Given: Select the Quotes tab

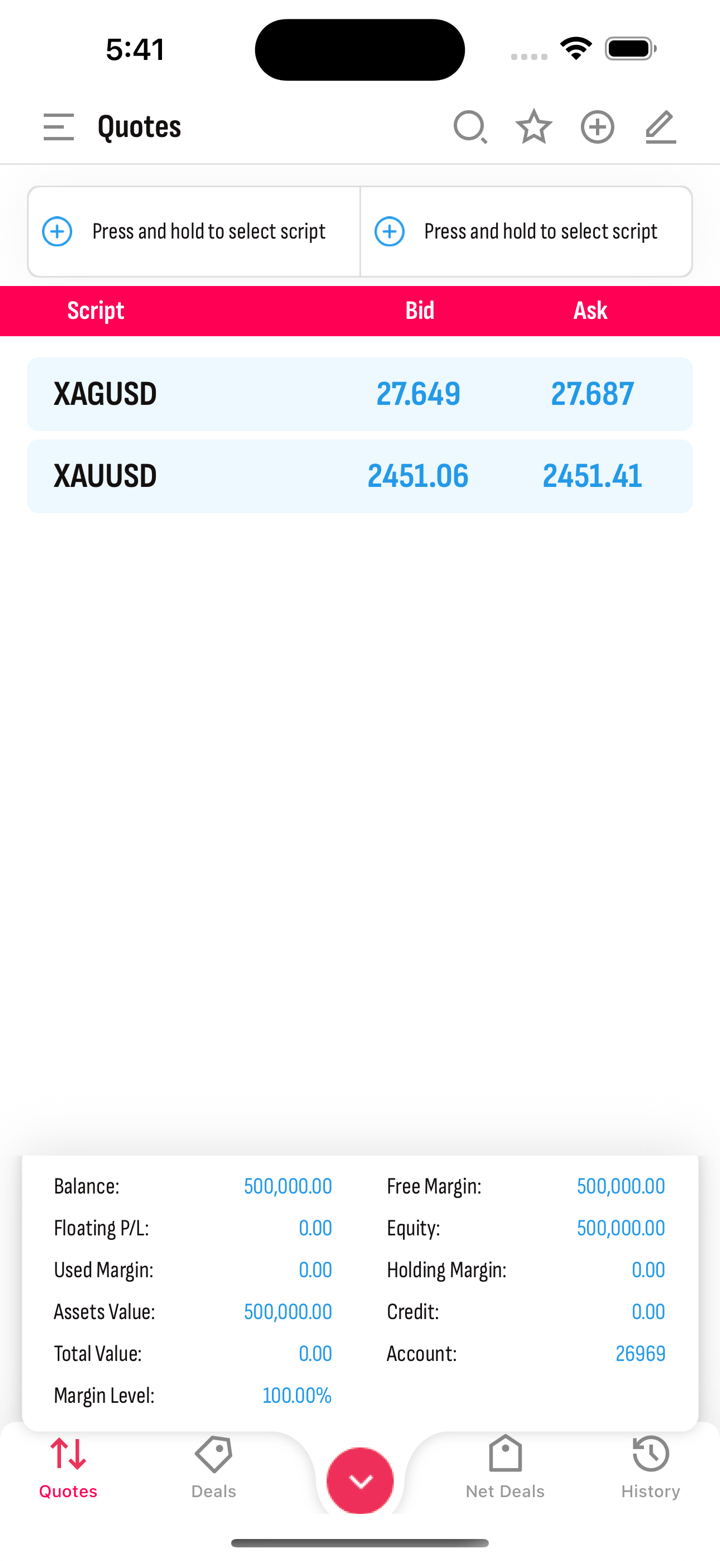Looking at the screenshot, I should (68, 1467).
